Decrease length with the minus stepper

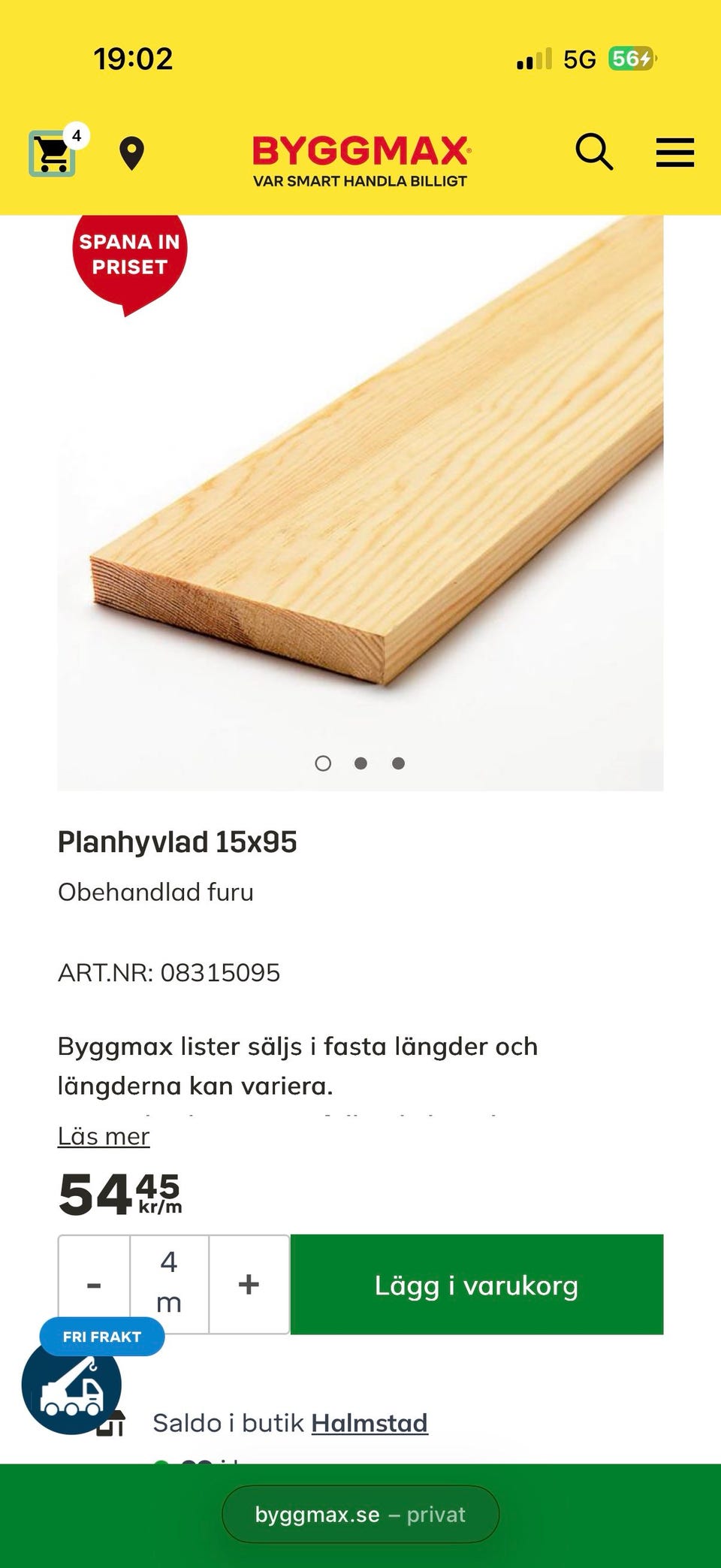click(94, 1285)
